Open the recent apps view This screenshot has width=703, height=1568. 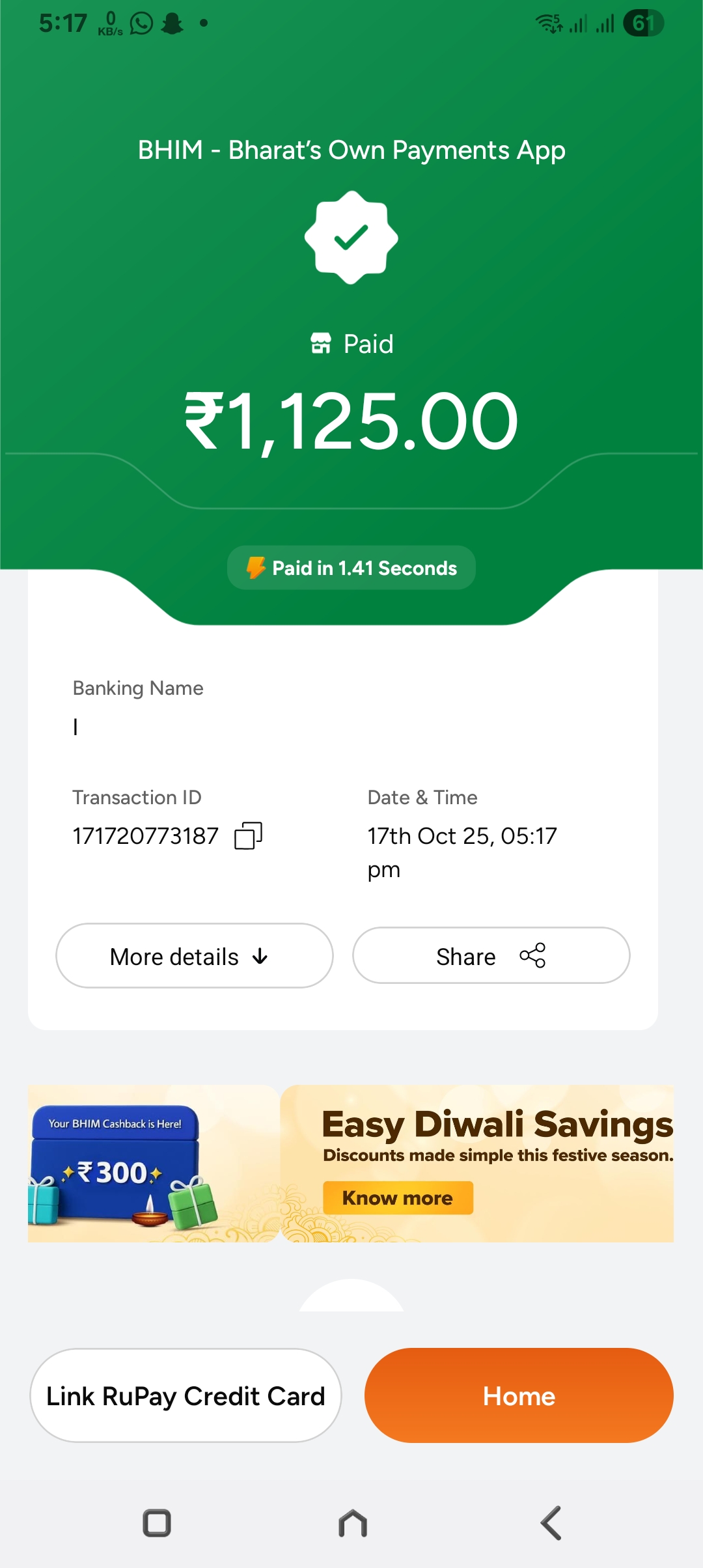[157, 1523]
